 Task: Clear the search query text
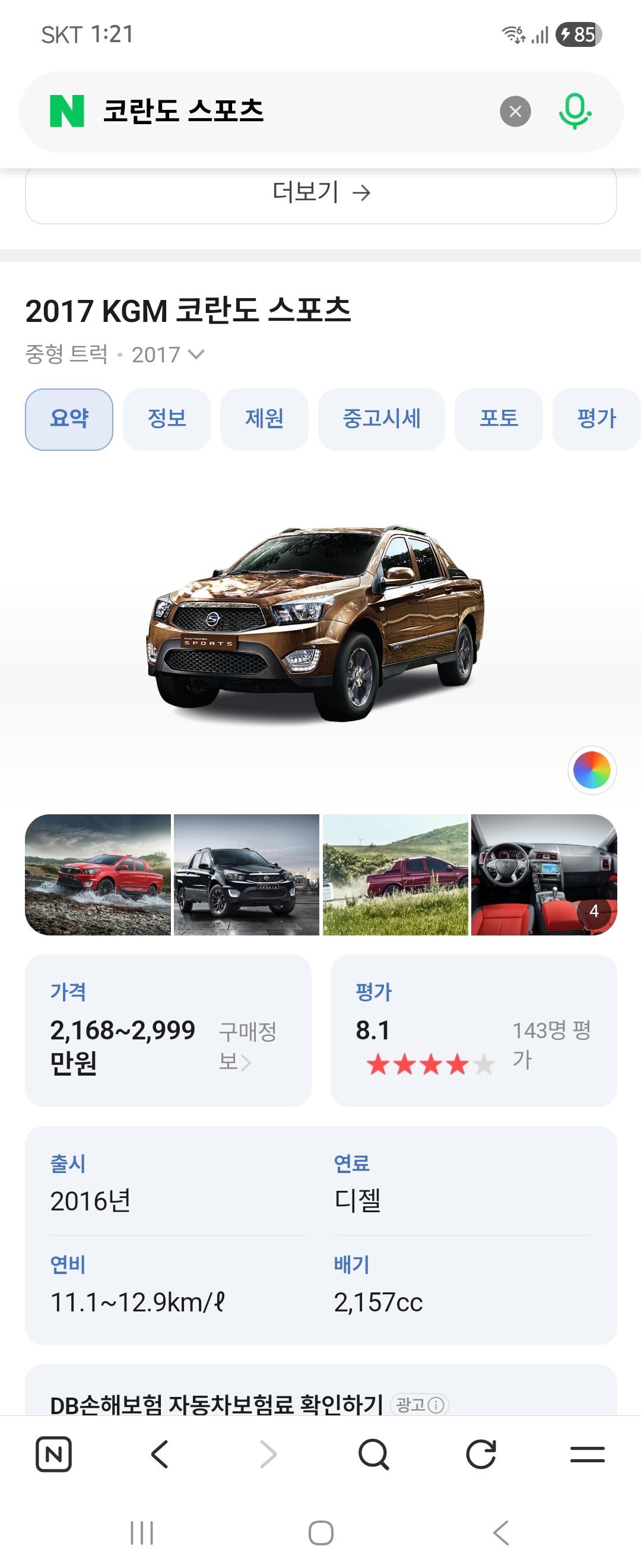pyautogui.click(x=515, y=112)
